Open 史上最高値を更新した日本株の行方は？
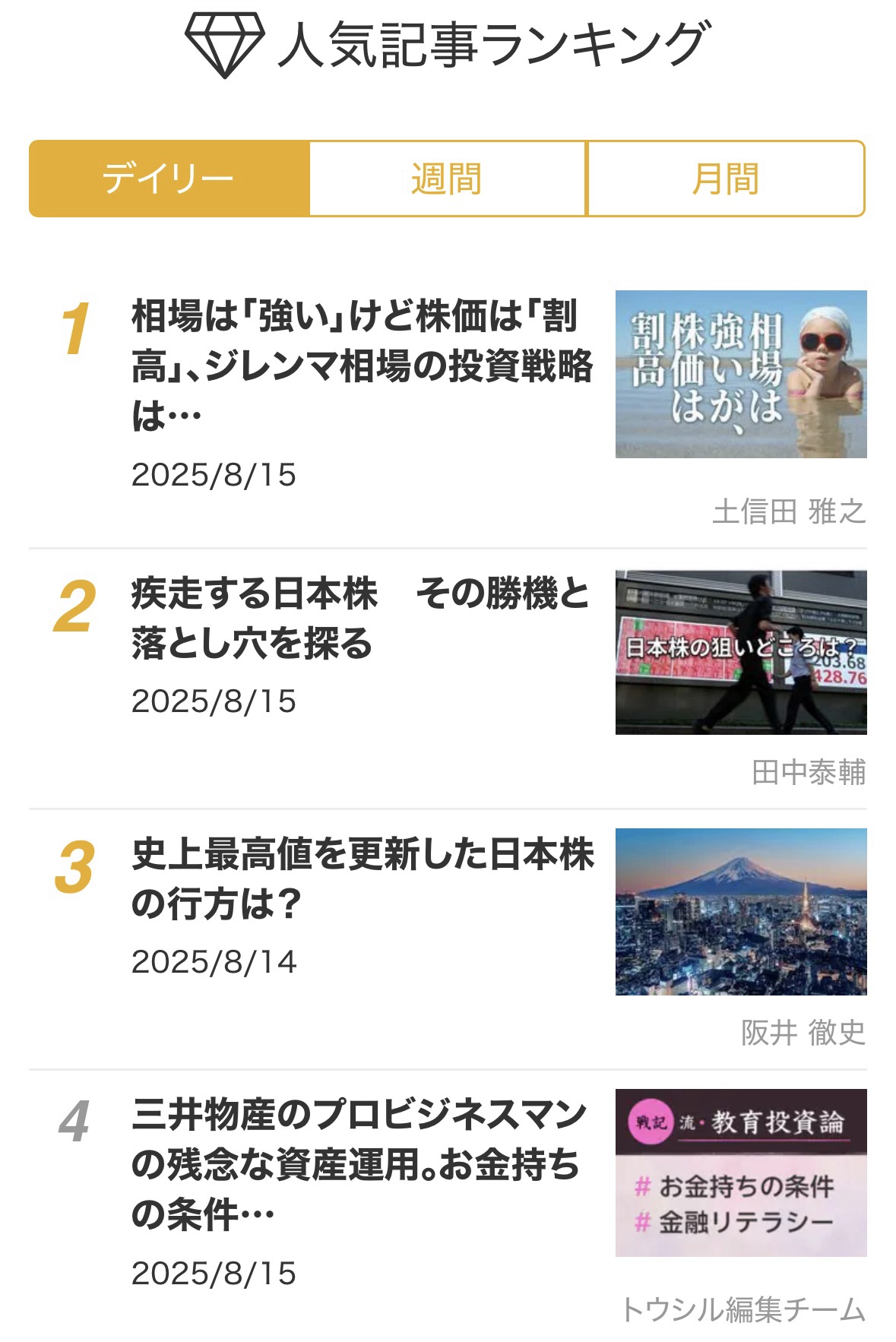896x1342 pixels. point(362,878)
